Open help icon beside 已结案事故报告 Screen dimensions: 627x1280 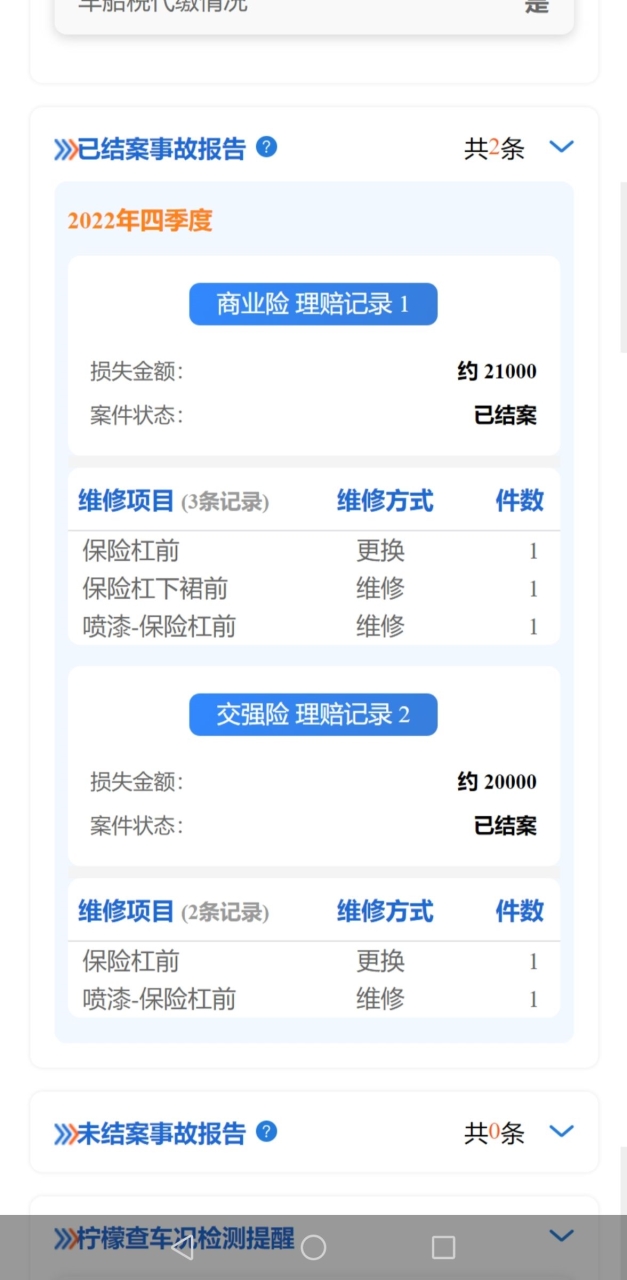(266, 147)
